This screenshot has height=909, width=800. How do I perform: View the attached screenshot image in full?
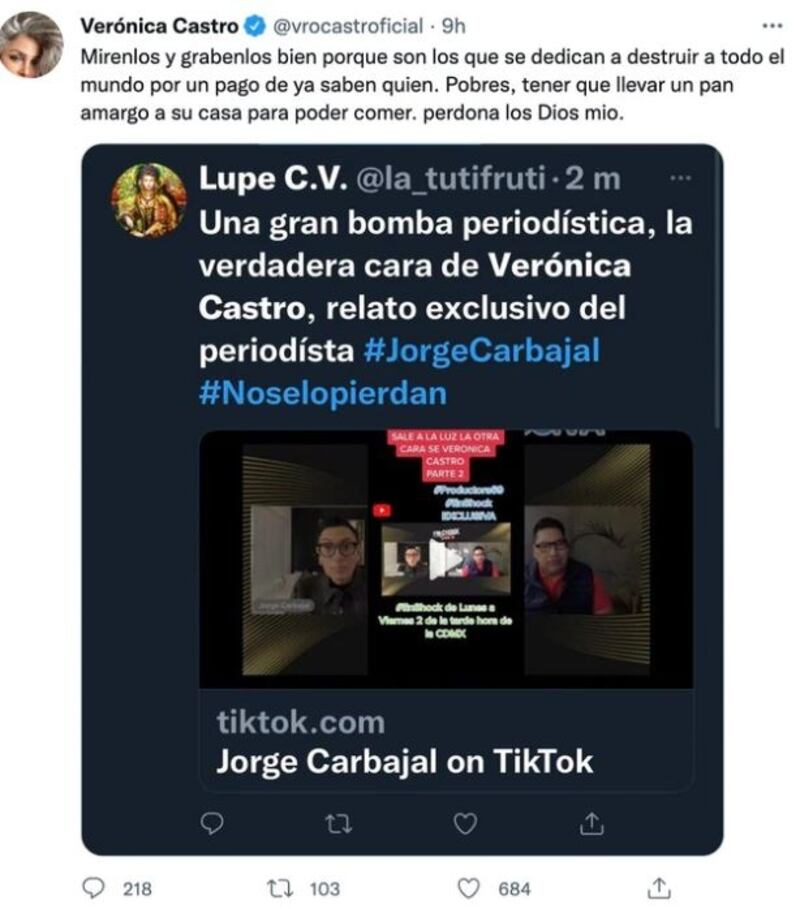(x=402, y=498)
